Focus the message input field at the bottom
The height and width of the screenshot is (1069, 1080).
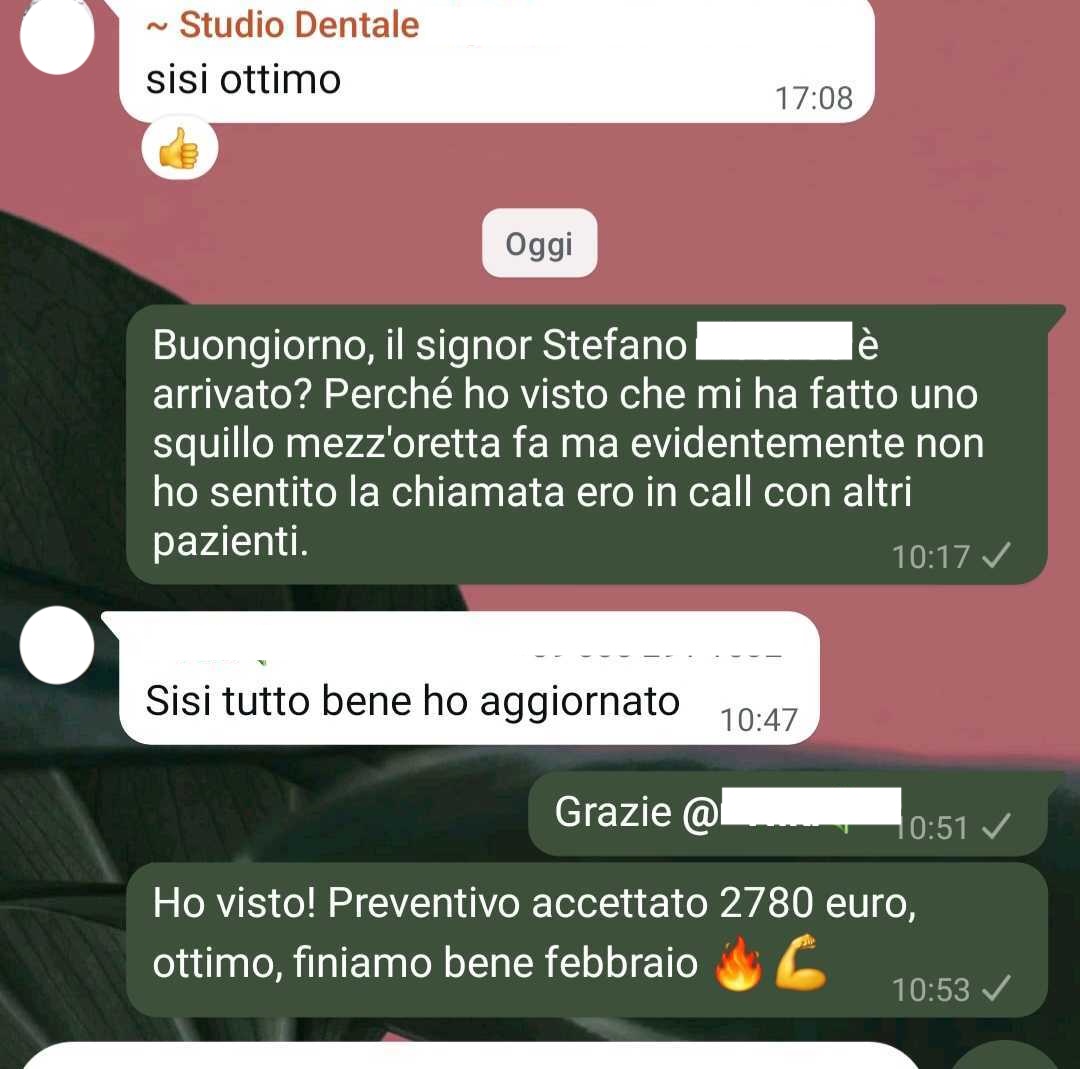coord(470,1056)
